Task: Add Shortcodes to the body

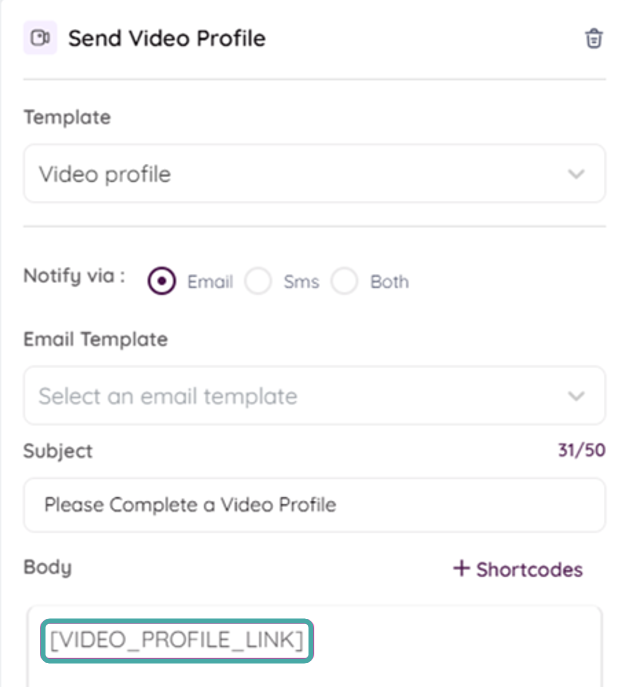Action: pyautogui.click(x=517, y=569)
